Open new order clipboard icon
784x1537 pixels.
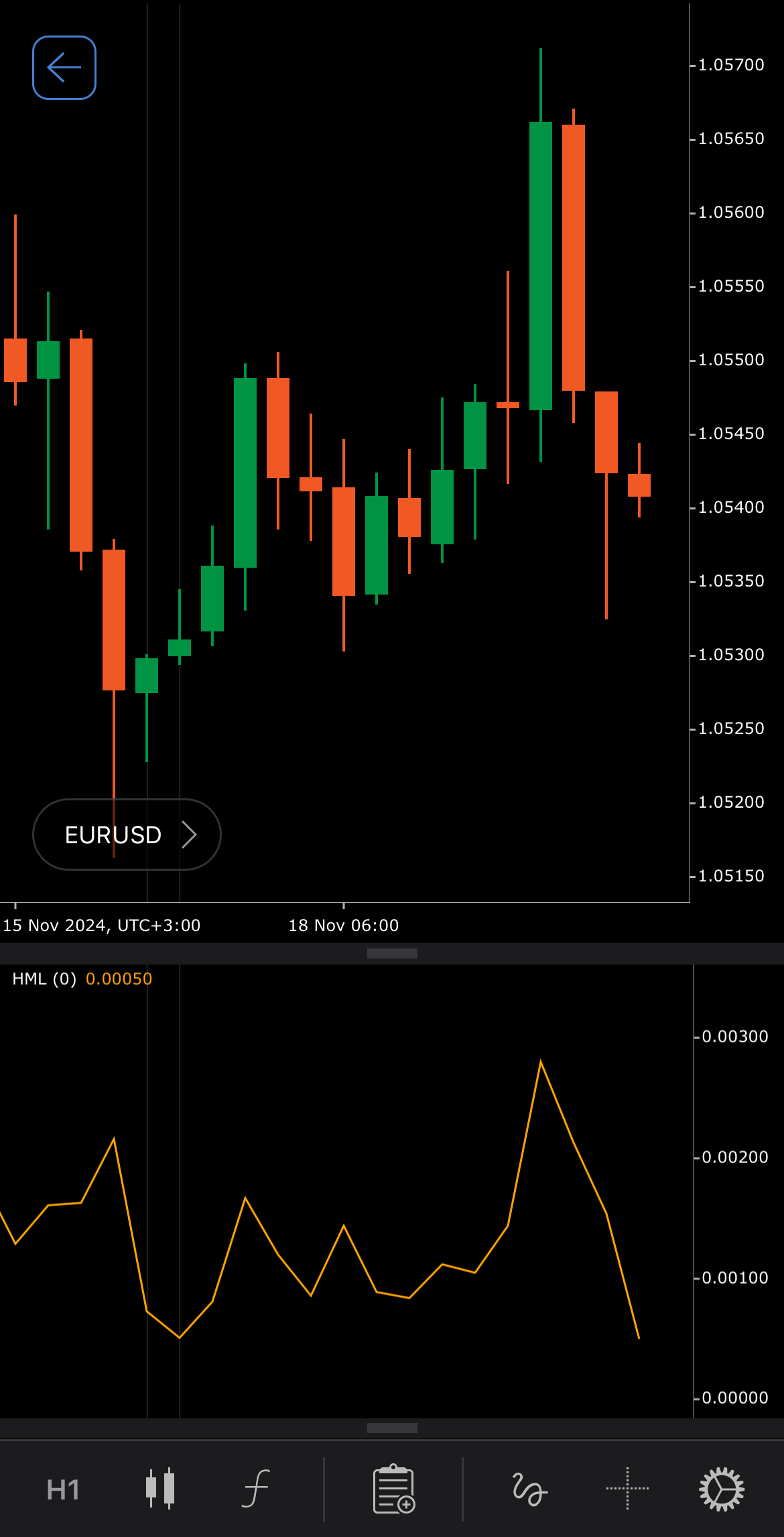[393, 1489]
